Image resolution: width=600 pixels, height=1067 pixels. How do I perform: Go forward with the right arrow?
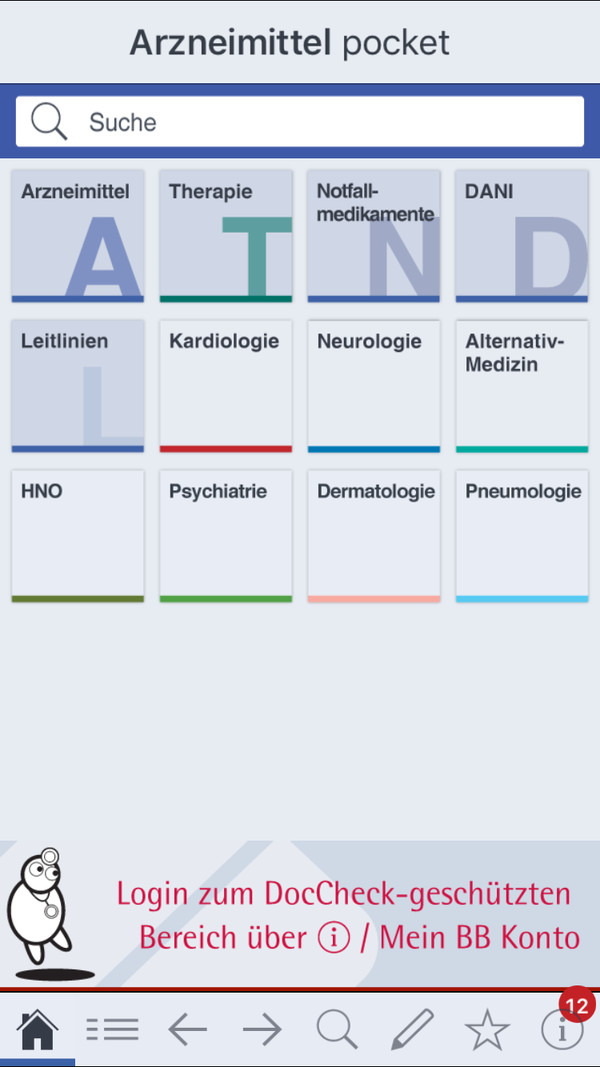pos(262,1029)
